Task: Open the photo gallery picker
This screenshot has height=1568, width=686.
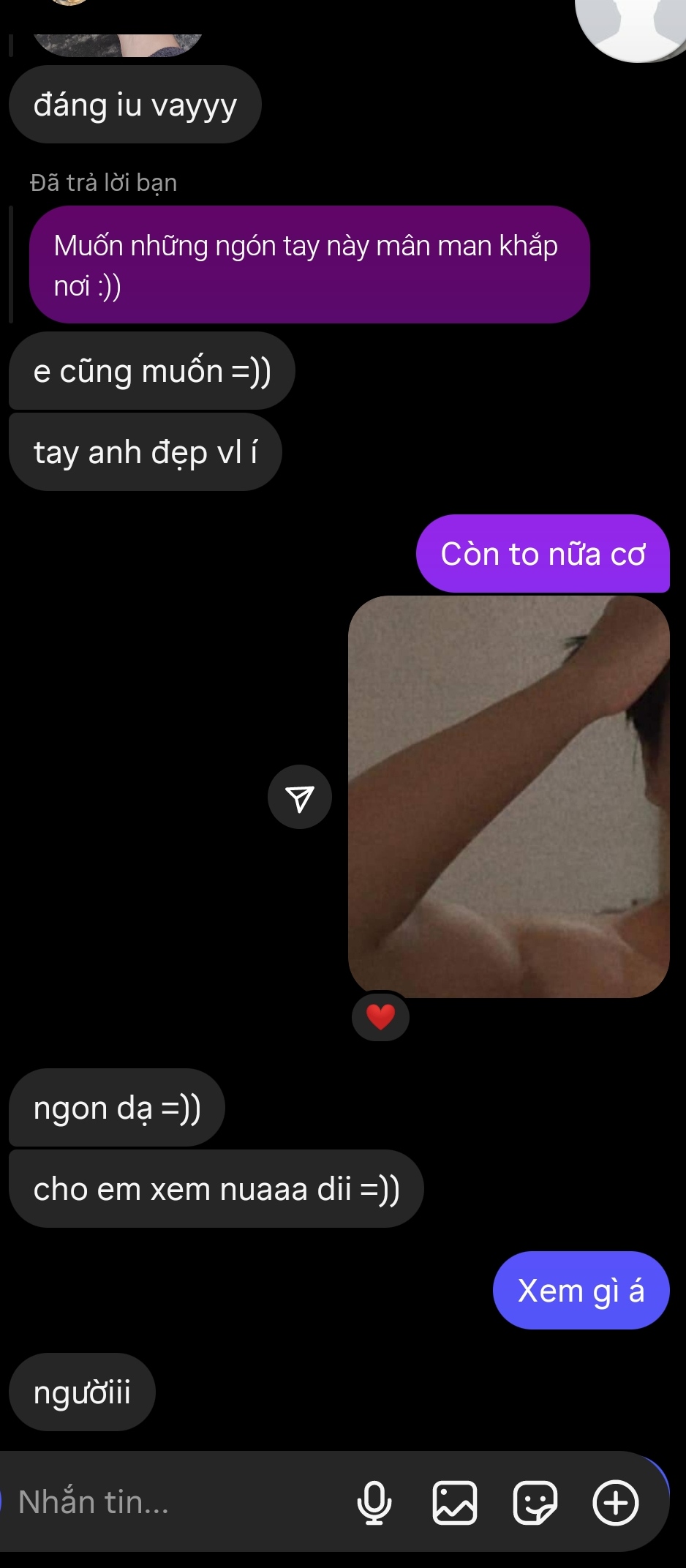Action: tap(455, 1502)
